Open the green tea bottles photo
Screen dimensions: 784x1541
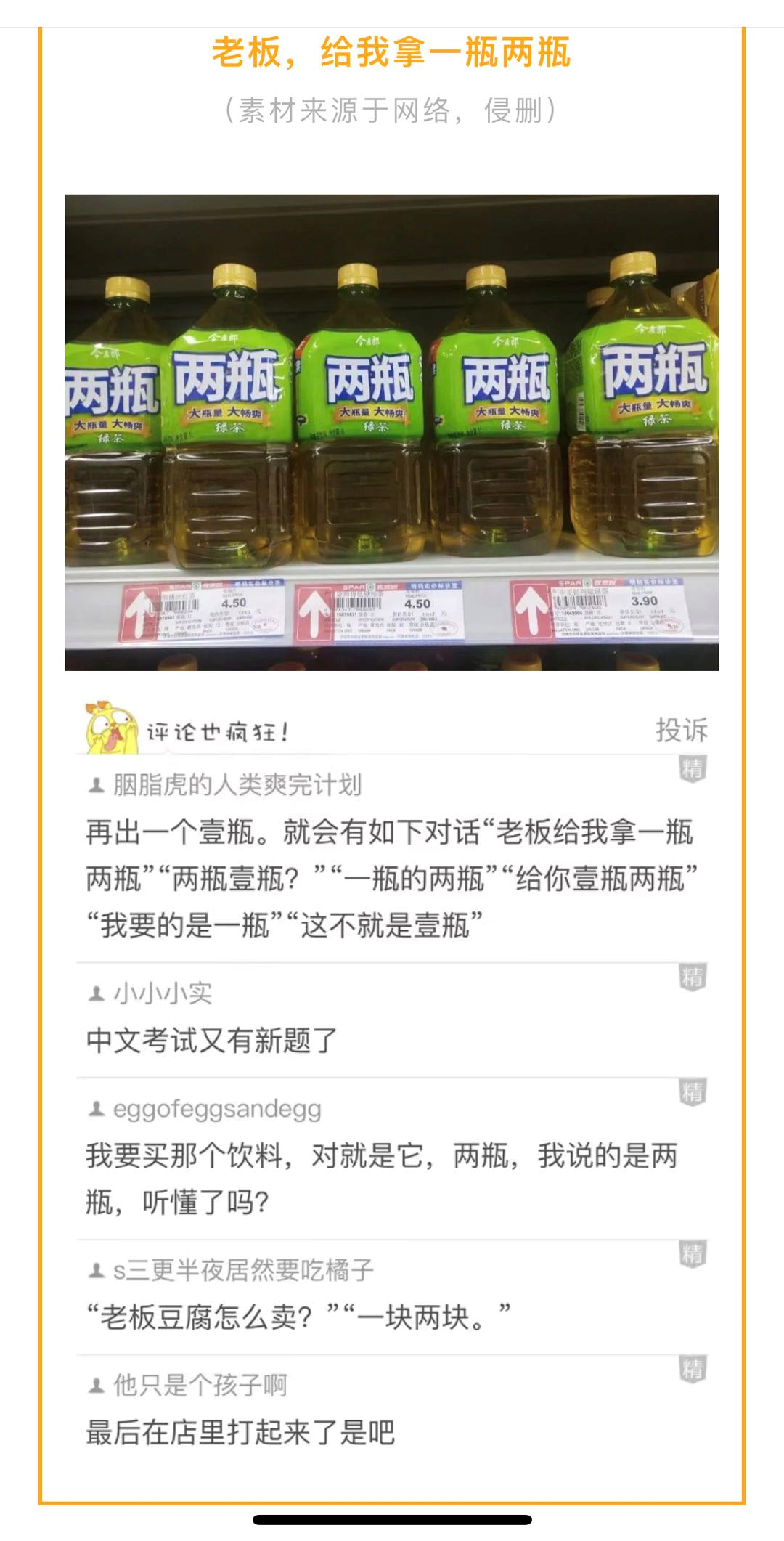pyautogui.click(x=392, y=432)
